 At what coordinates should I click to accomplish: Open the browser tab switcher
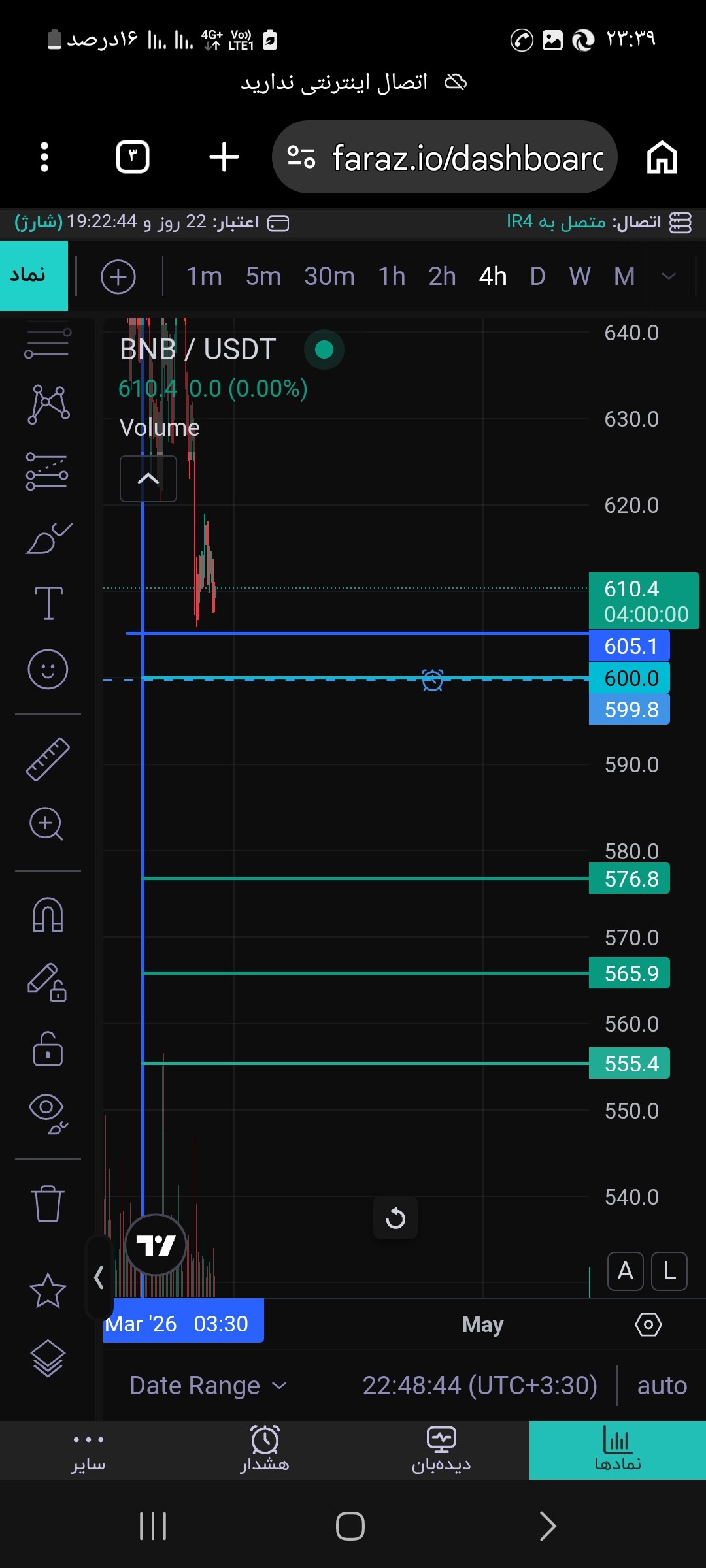(x=133, y=157)
